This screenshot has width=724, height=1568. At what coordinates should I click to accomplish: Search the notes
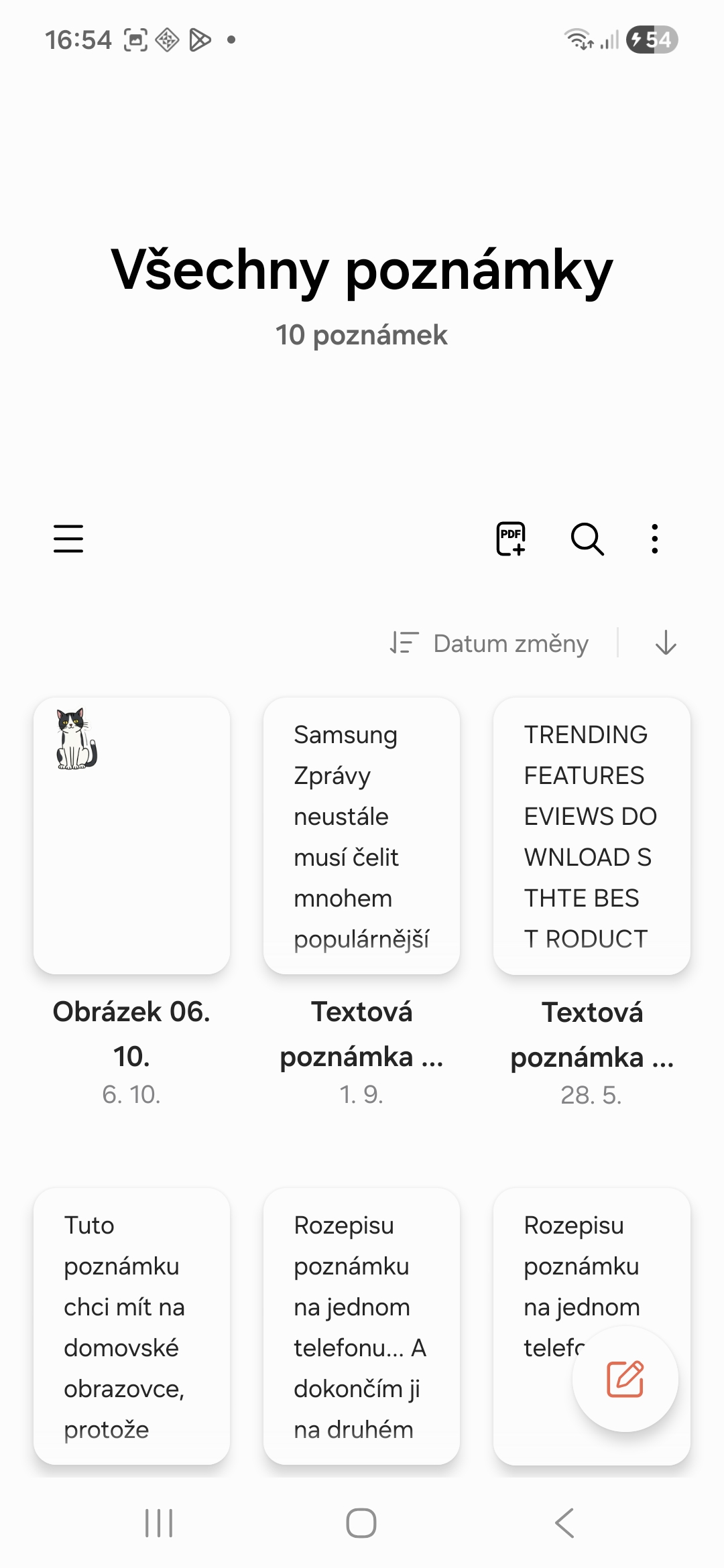587,539
